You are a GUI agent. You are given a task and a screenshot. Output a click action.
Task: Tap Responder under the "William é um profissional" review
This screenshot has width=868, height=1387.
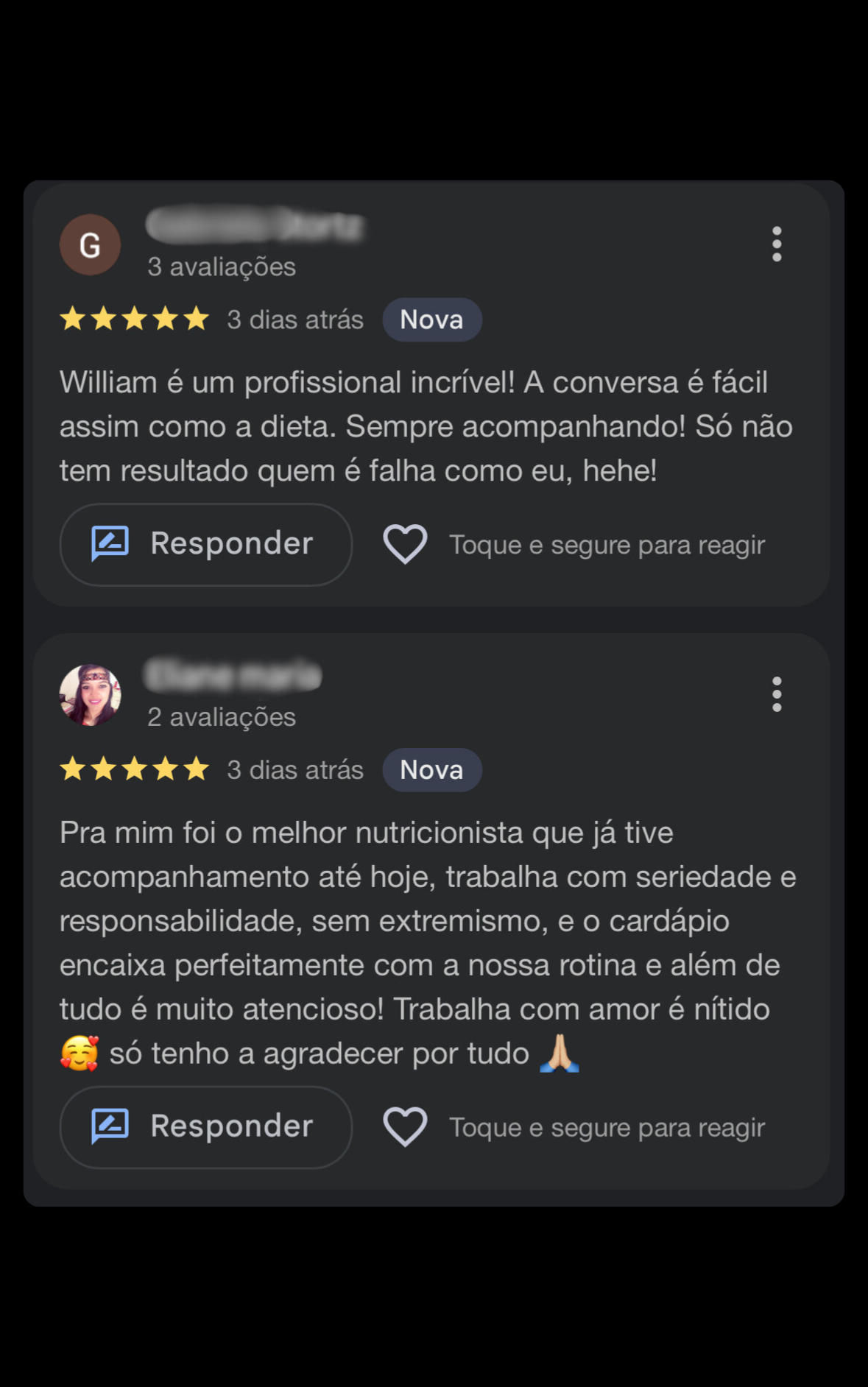tap(205, 545)
